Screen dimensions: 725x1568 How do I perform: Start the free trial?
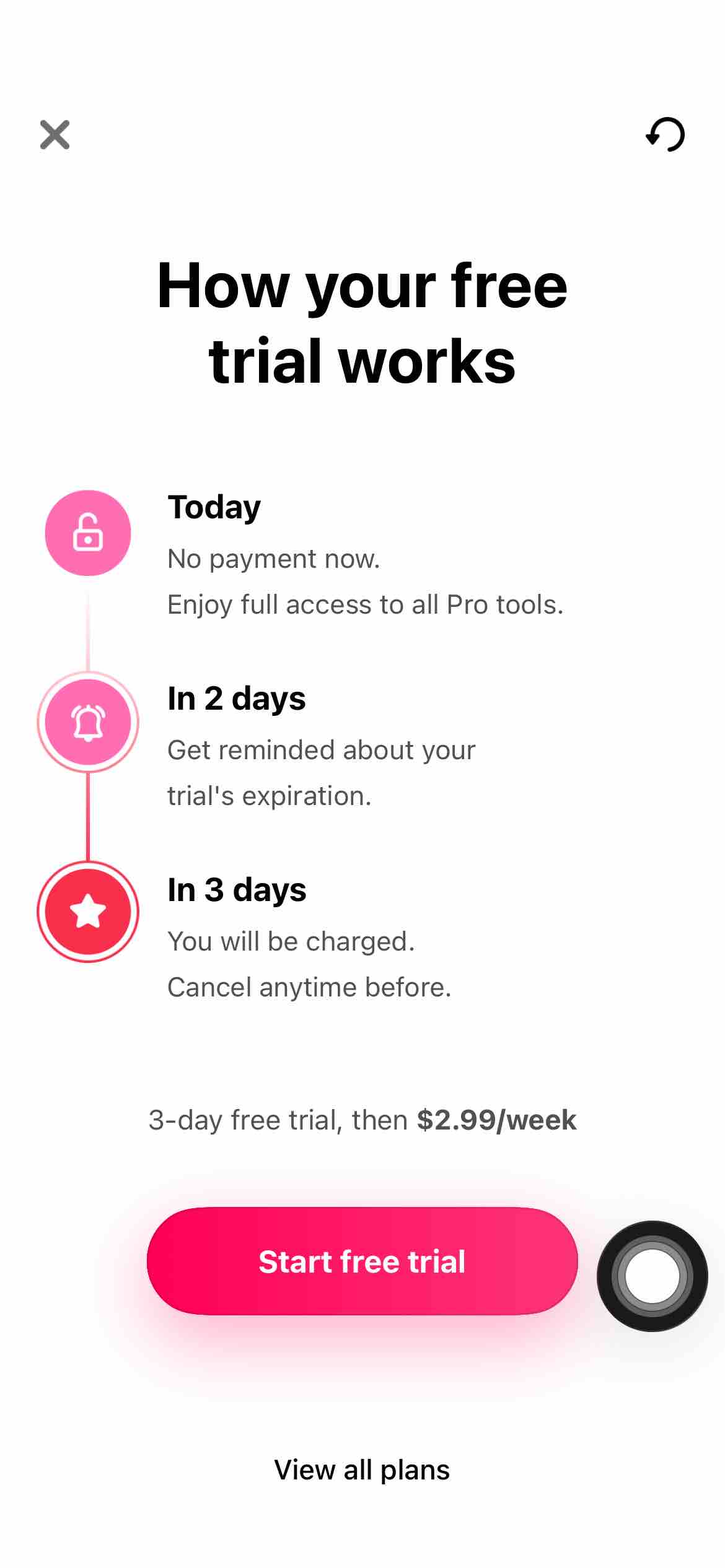(362, 1261)
